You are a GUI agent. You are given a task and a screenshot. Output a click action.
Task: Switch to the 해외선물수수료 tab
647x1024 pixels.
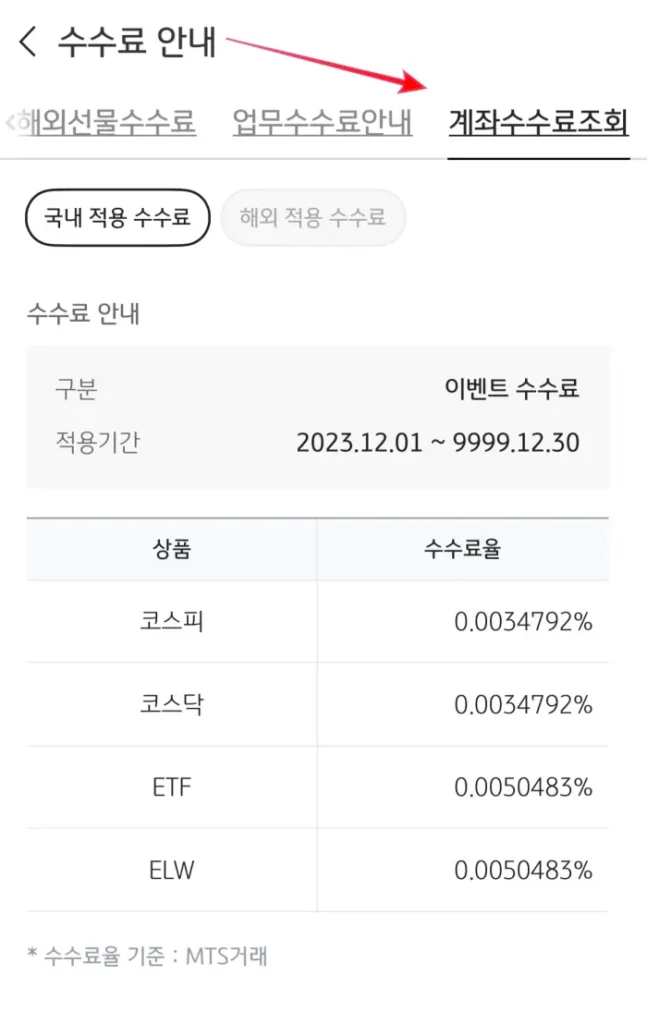(105, 123)
